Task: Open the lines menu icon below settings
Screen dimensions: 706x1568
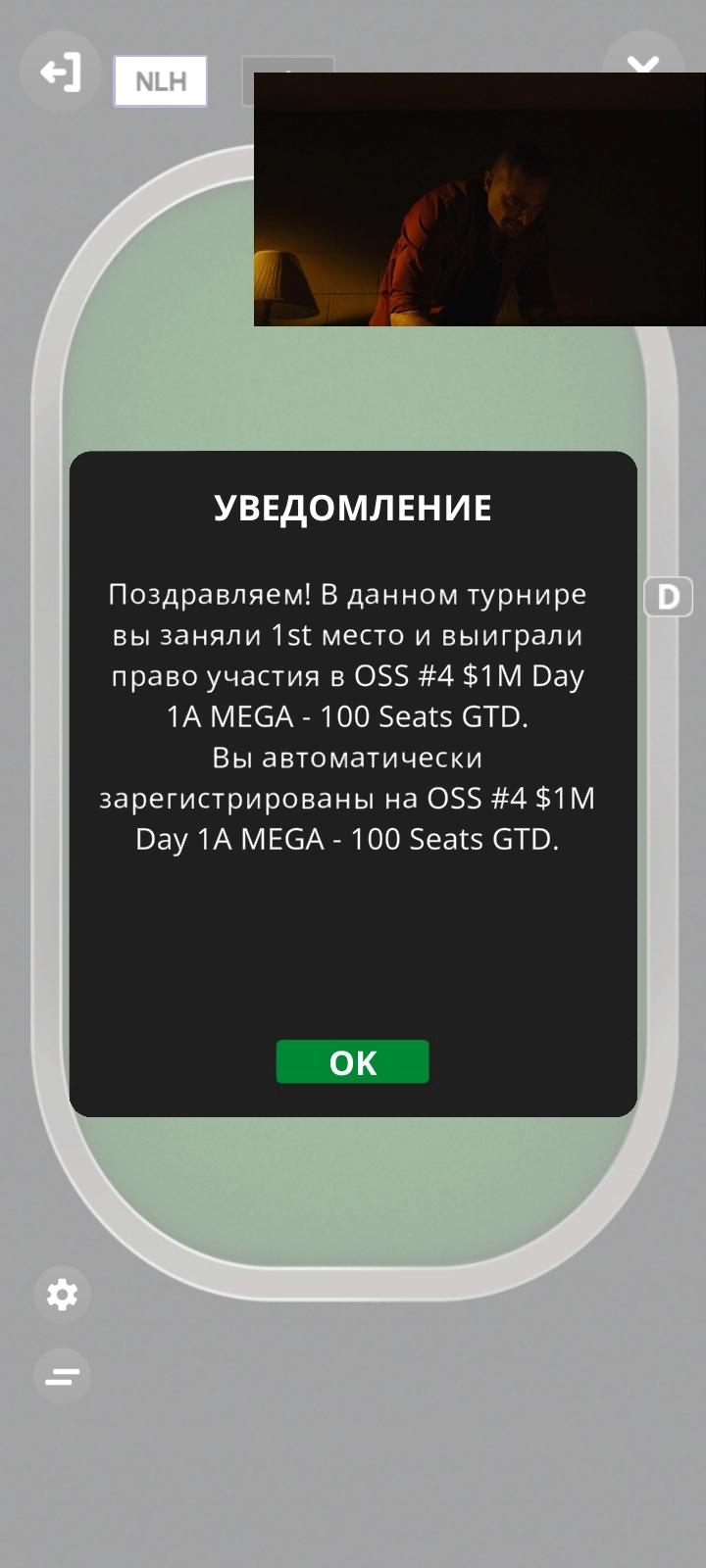Action: (x=62, y=1377)
